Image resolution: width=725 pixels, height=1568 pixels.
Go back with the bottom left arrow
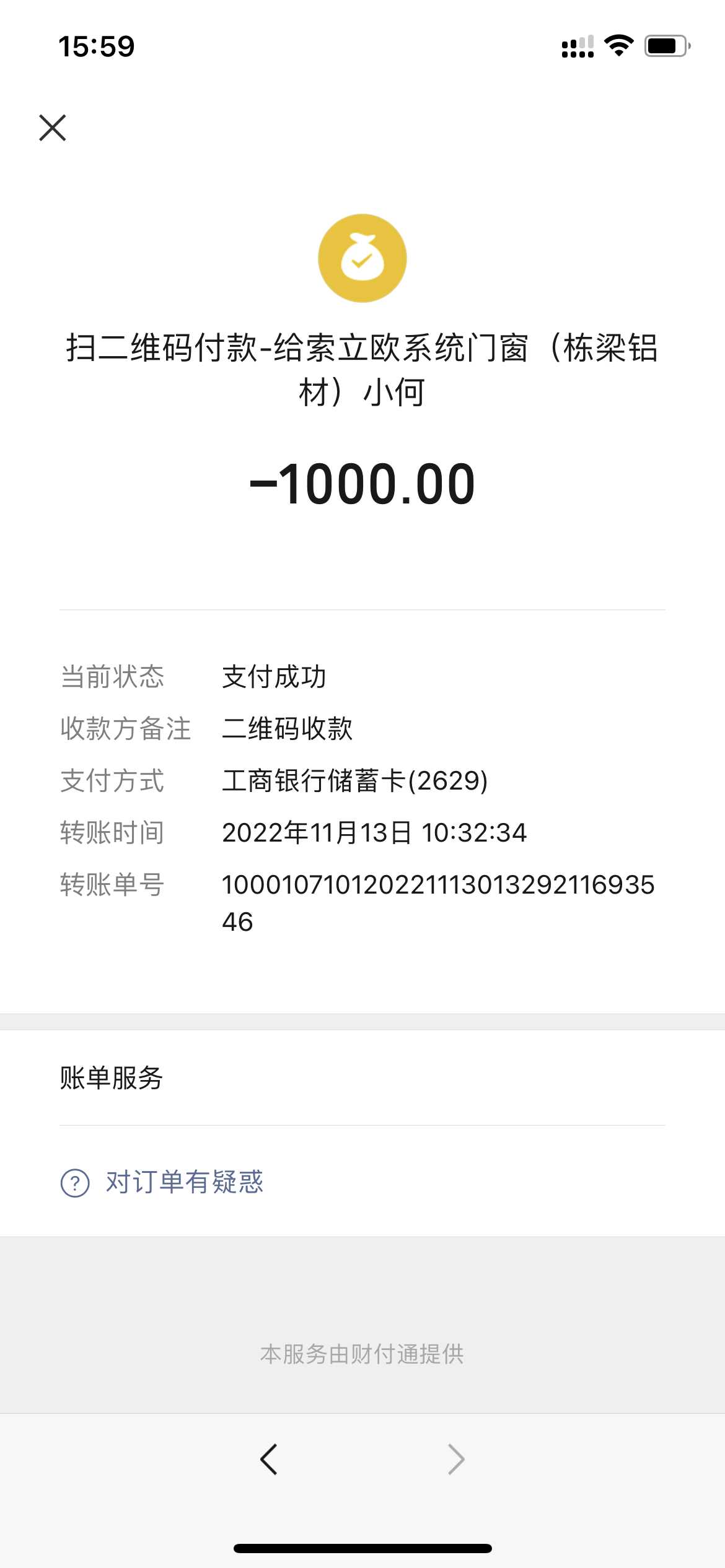268,1459
